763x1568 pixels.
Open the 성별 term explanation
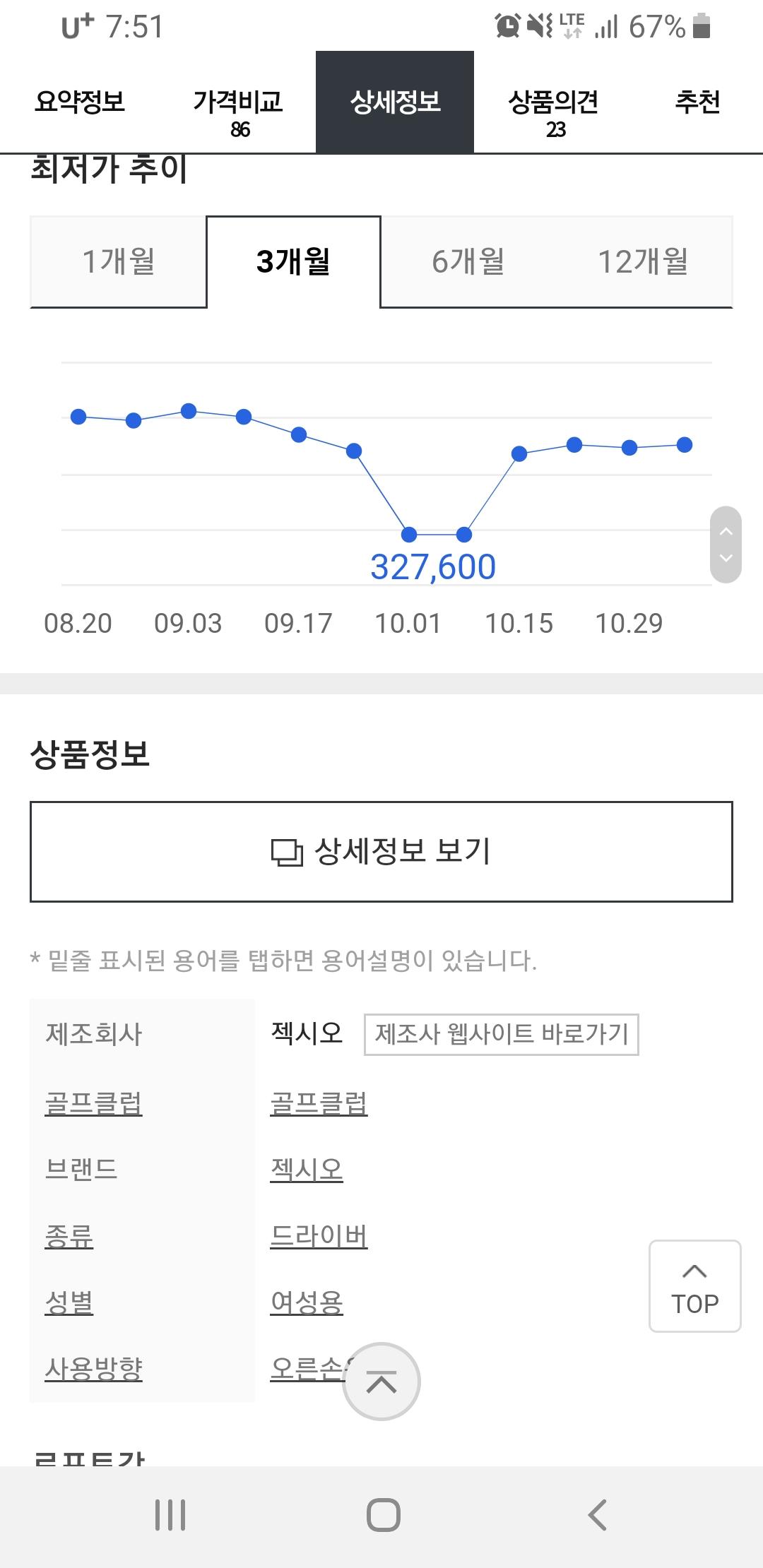[x=69, y=1302]
